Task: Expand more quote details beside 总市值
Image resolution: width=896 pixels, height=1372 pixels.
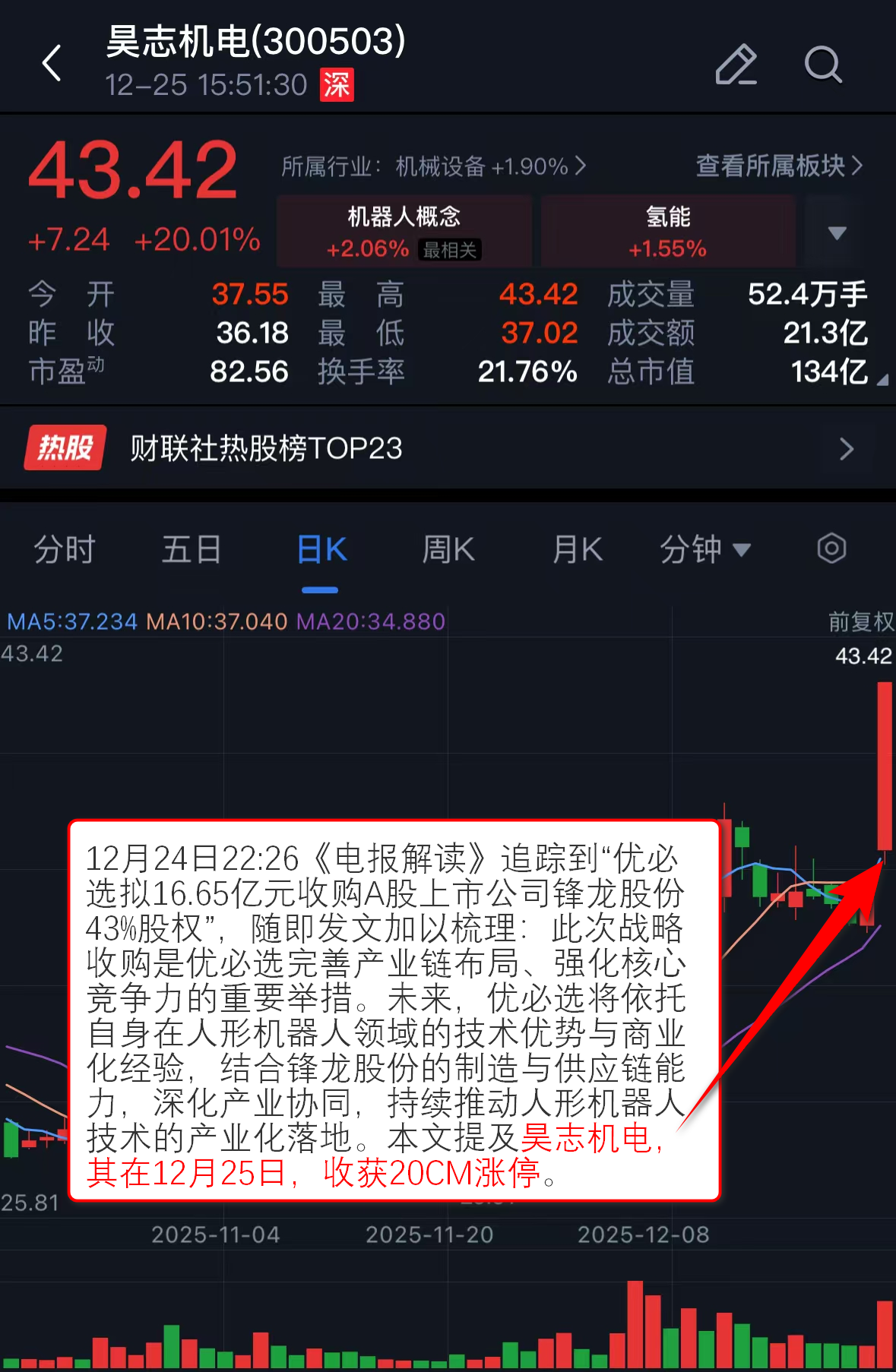Action: [882, 379]
